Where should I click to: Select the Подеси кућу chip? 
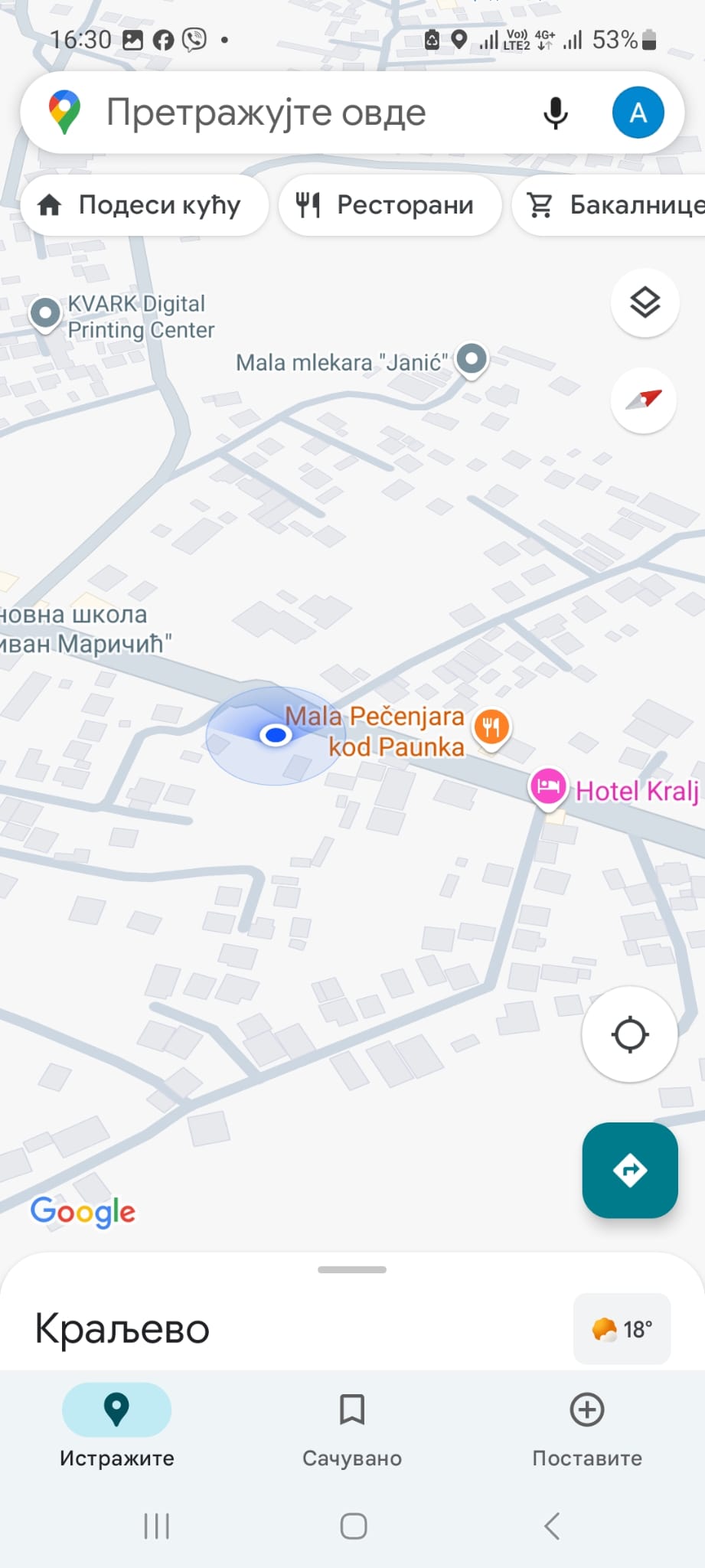[x=144, y=205]
